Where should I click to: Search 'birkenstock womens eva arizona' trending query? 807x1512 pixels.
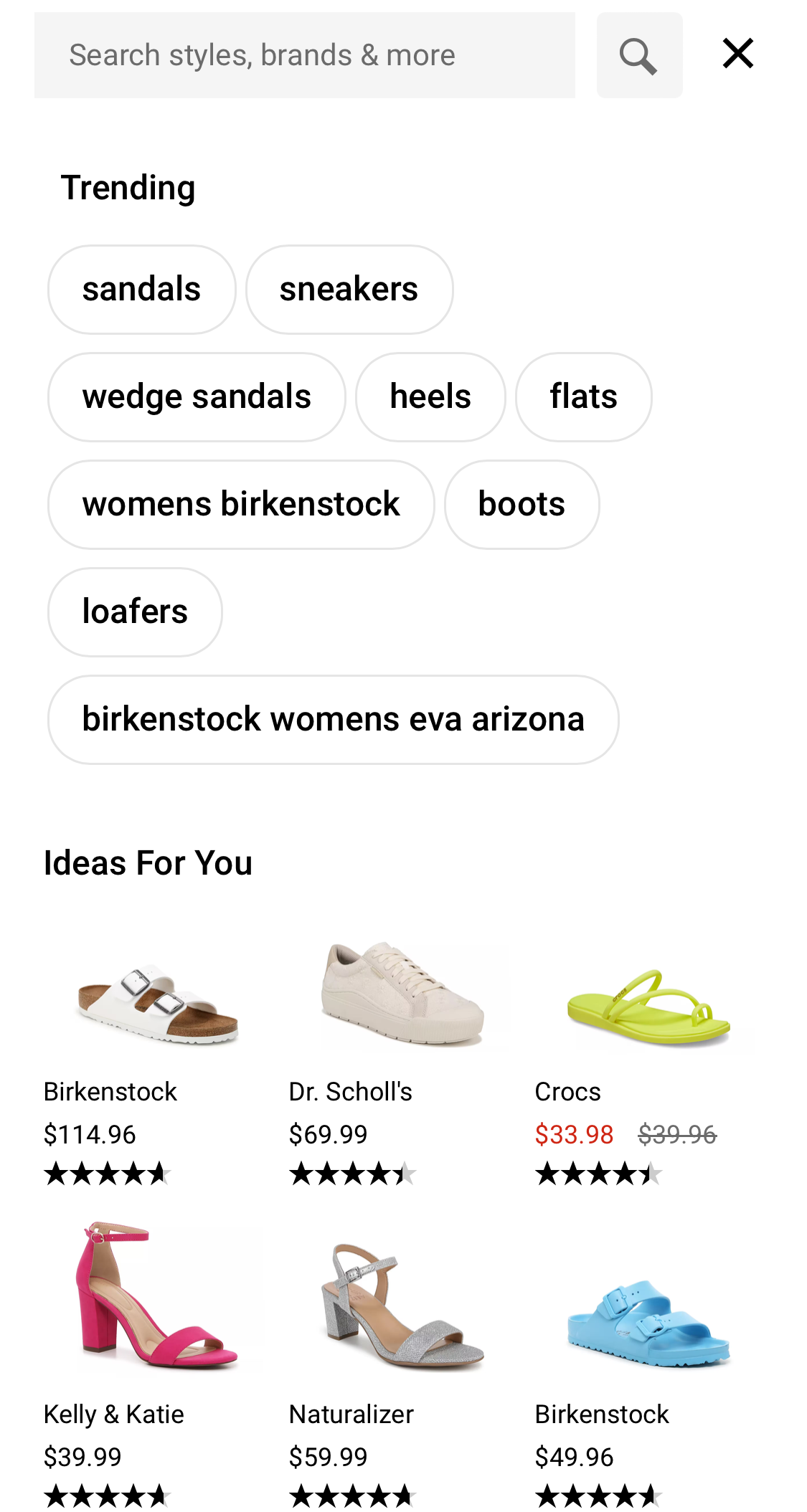(x=334, y=719)
